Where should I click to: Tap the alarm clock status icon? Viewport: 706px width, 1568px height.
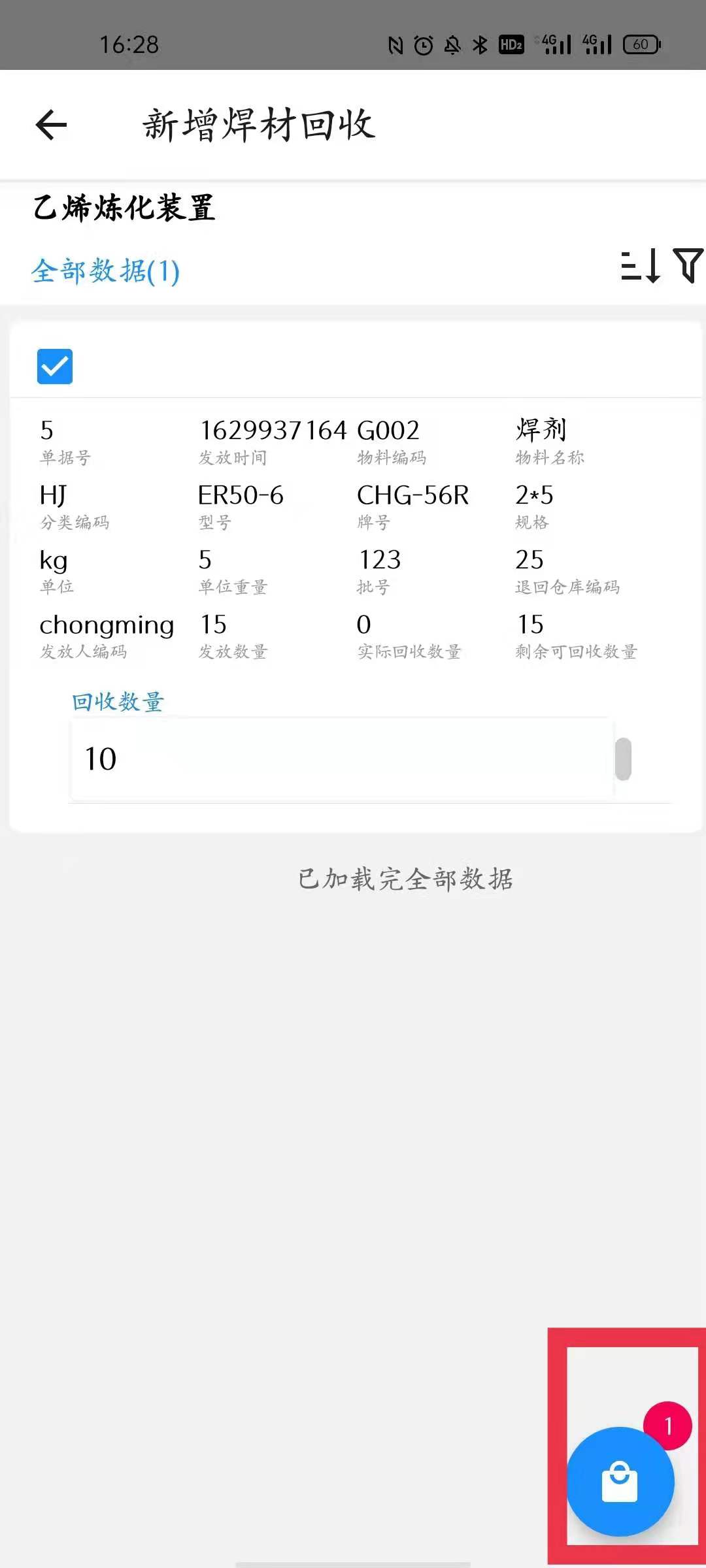(x=424, y=46)
